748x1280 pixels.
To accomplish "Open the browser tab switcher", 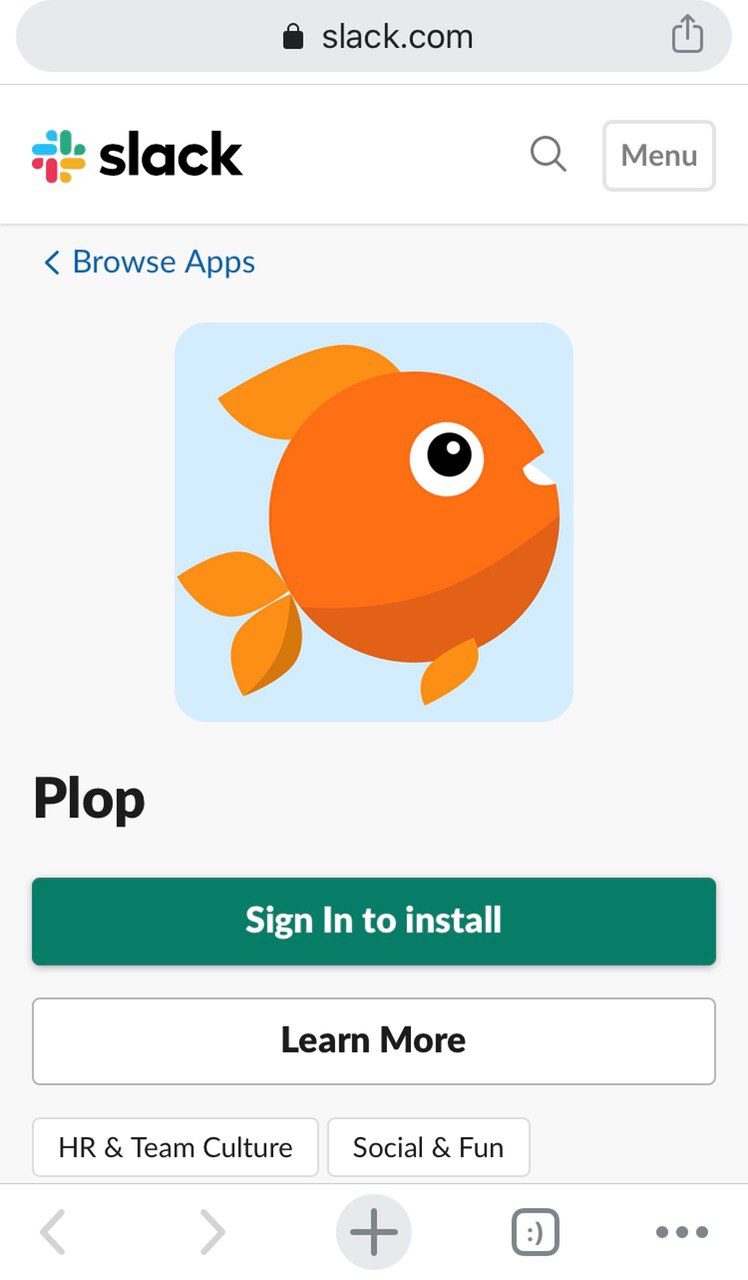I will (535, 1232).
